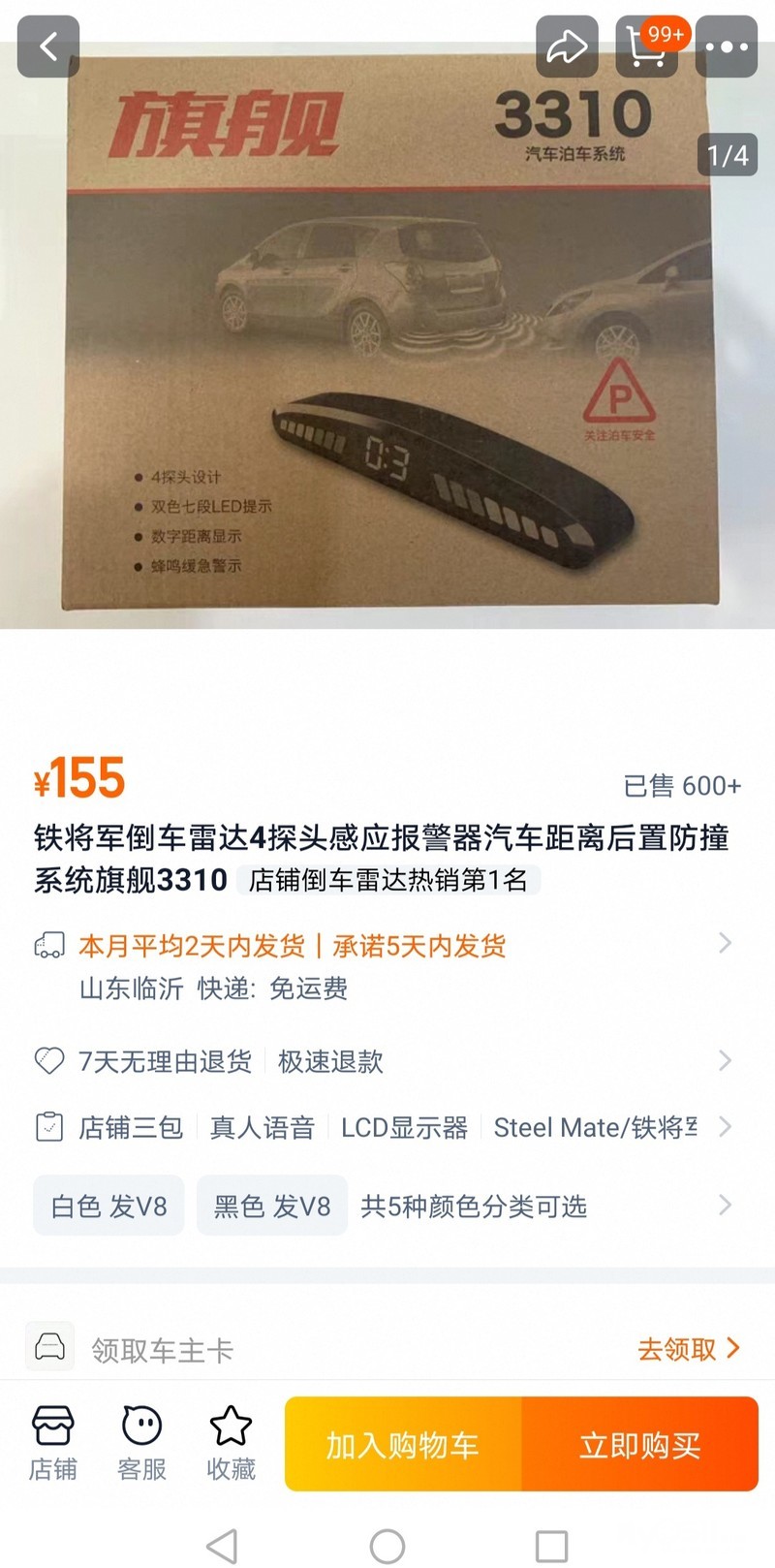
Task: Expand the 店铺三包 product parameters row
Action: (387, 1127)
